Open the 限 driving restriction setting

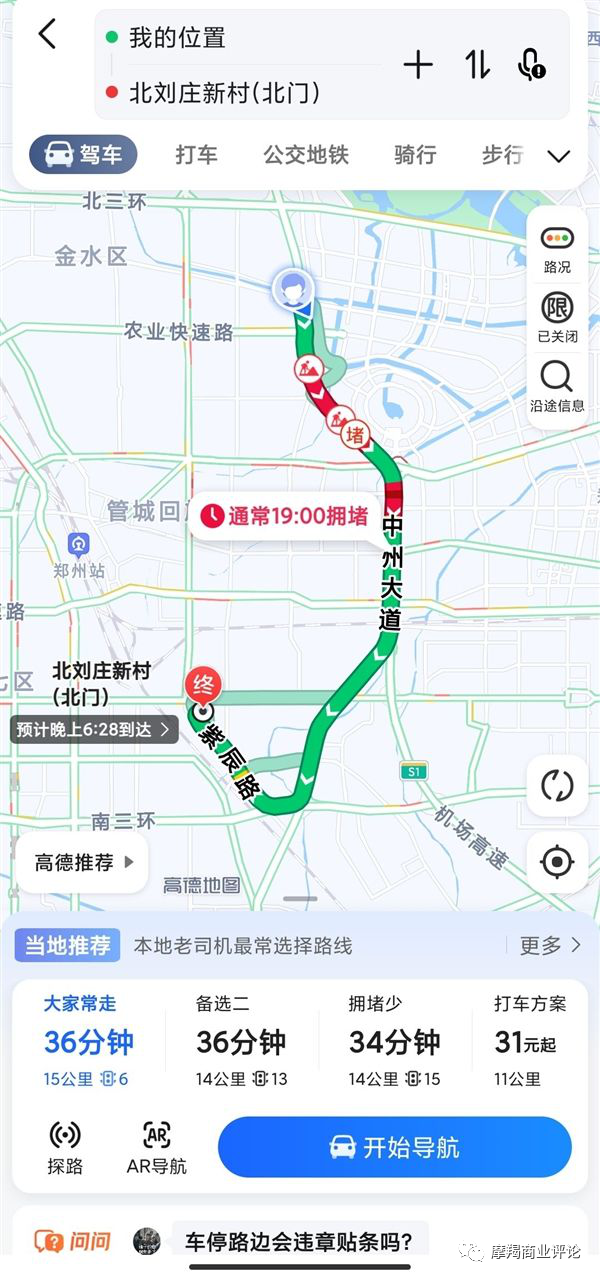(x=557, y=317)
